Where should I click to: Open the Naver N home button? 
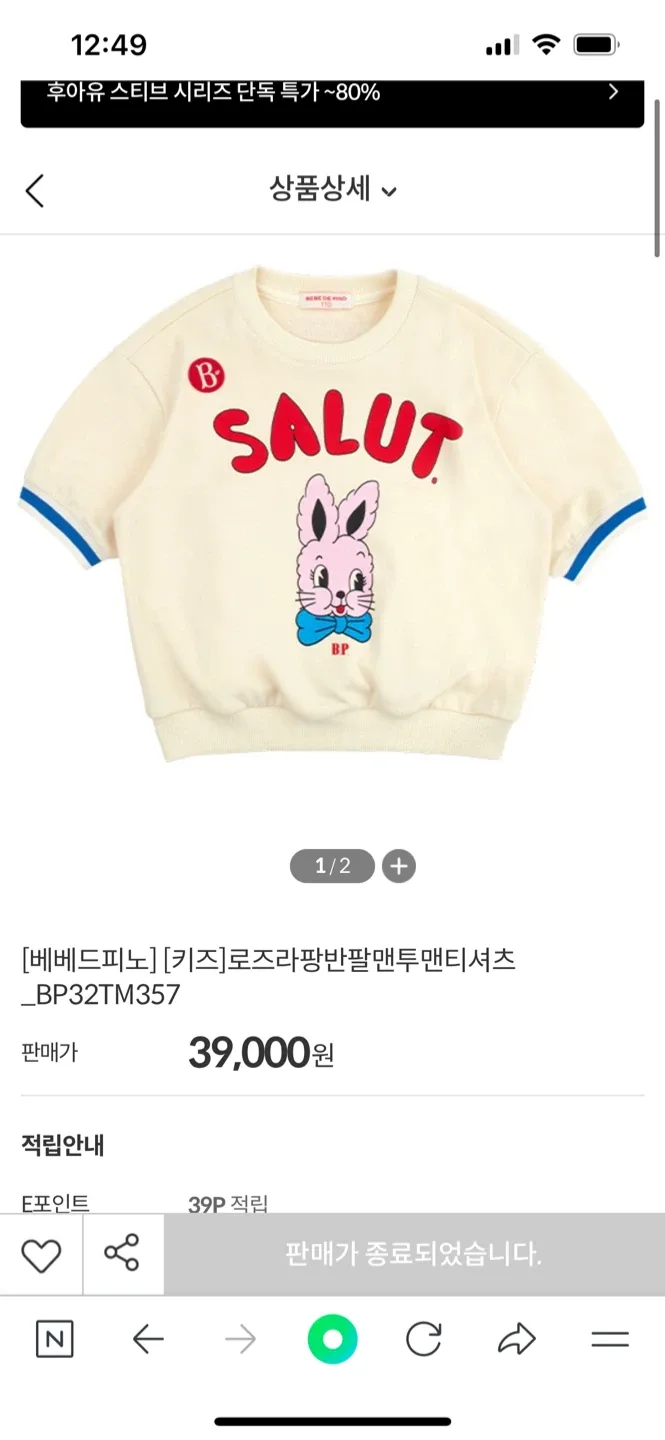[x=54, y=1340]
